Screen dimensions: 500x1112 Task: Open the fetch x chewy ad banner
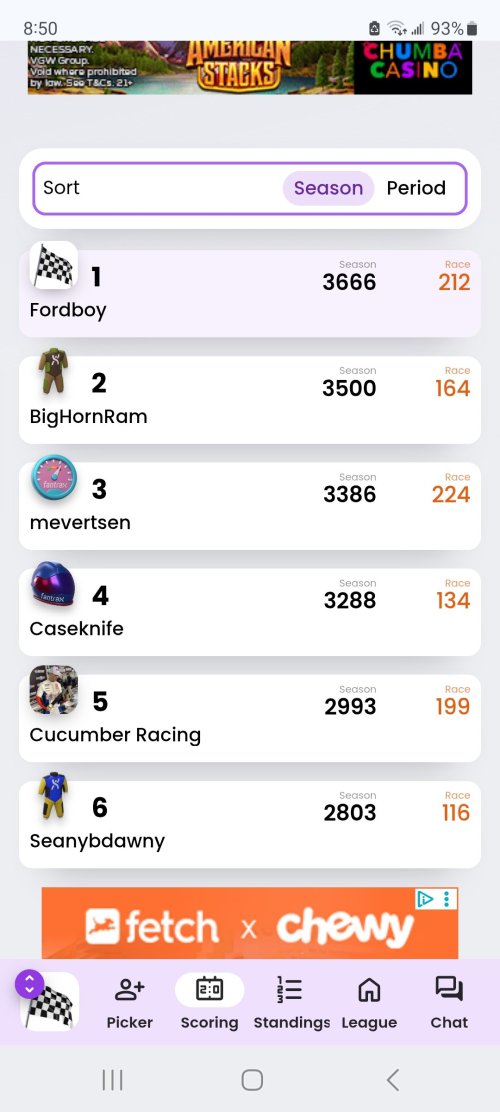coord(250,923)
